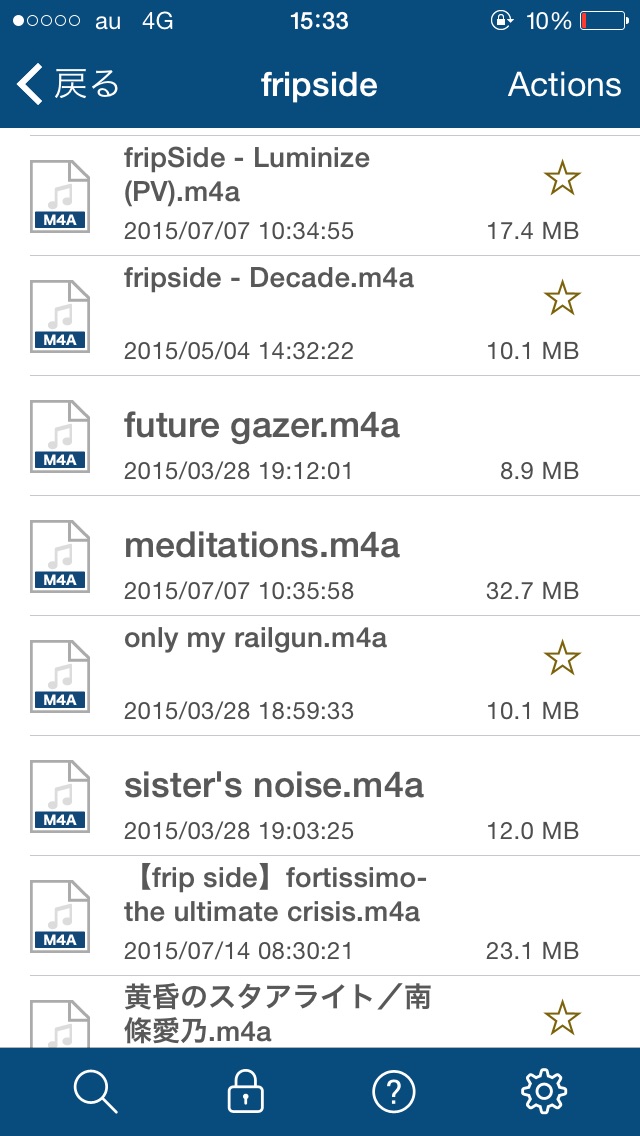Tap the star on fripSide - Luminize (PV).m4a
Image resolution: width=640 pixels, height=1136 pixels.
point(562,178)
